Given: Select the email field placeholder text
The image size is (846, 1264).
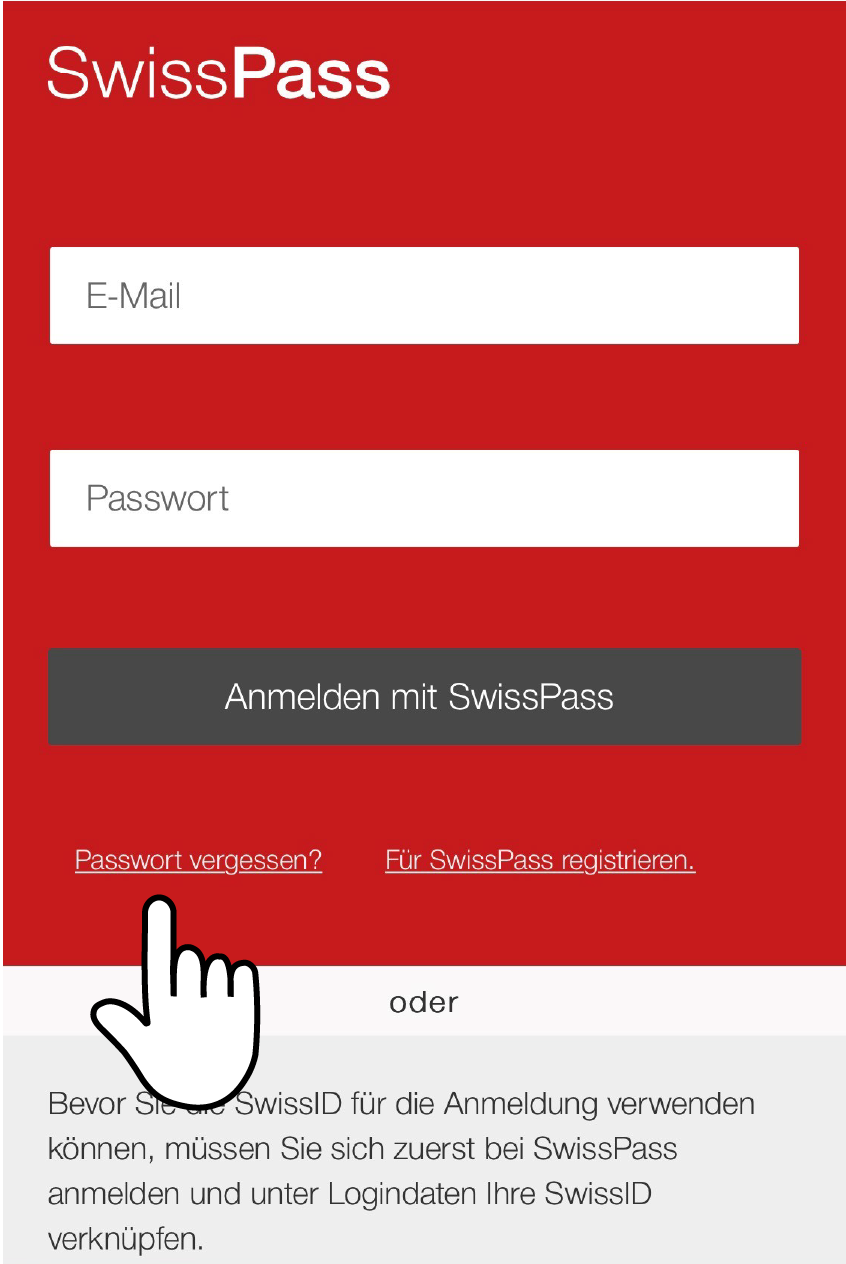Looking at the screenshot, I should tap(135, 295).
